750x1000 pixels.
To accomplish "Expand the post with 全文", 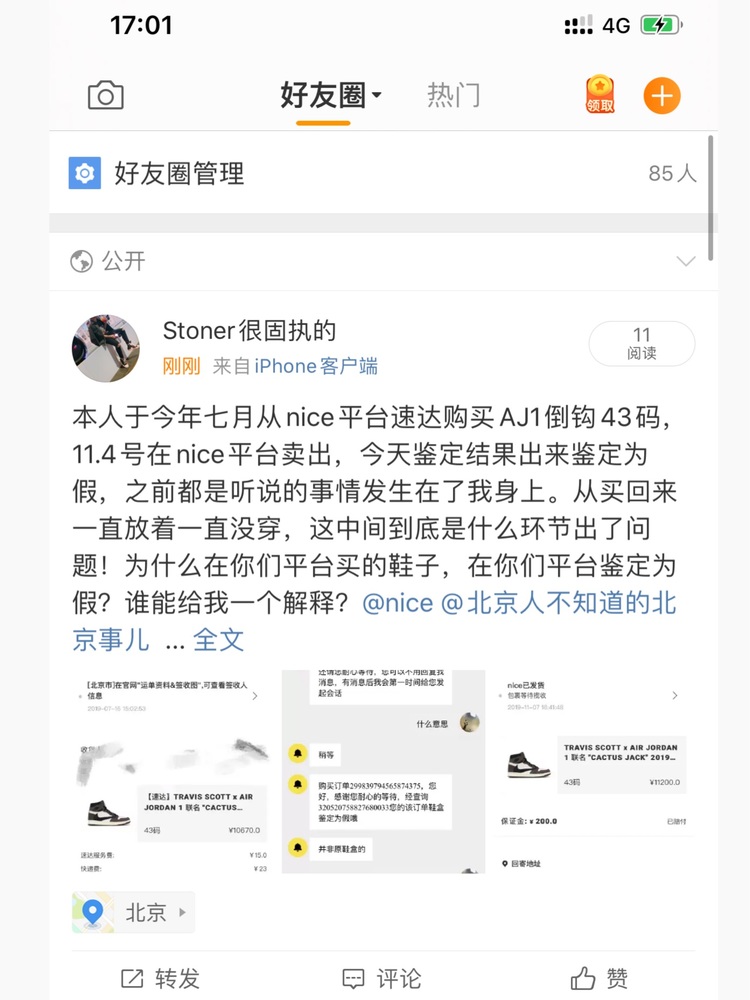I will coord(218,639).
